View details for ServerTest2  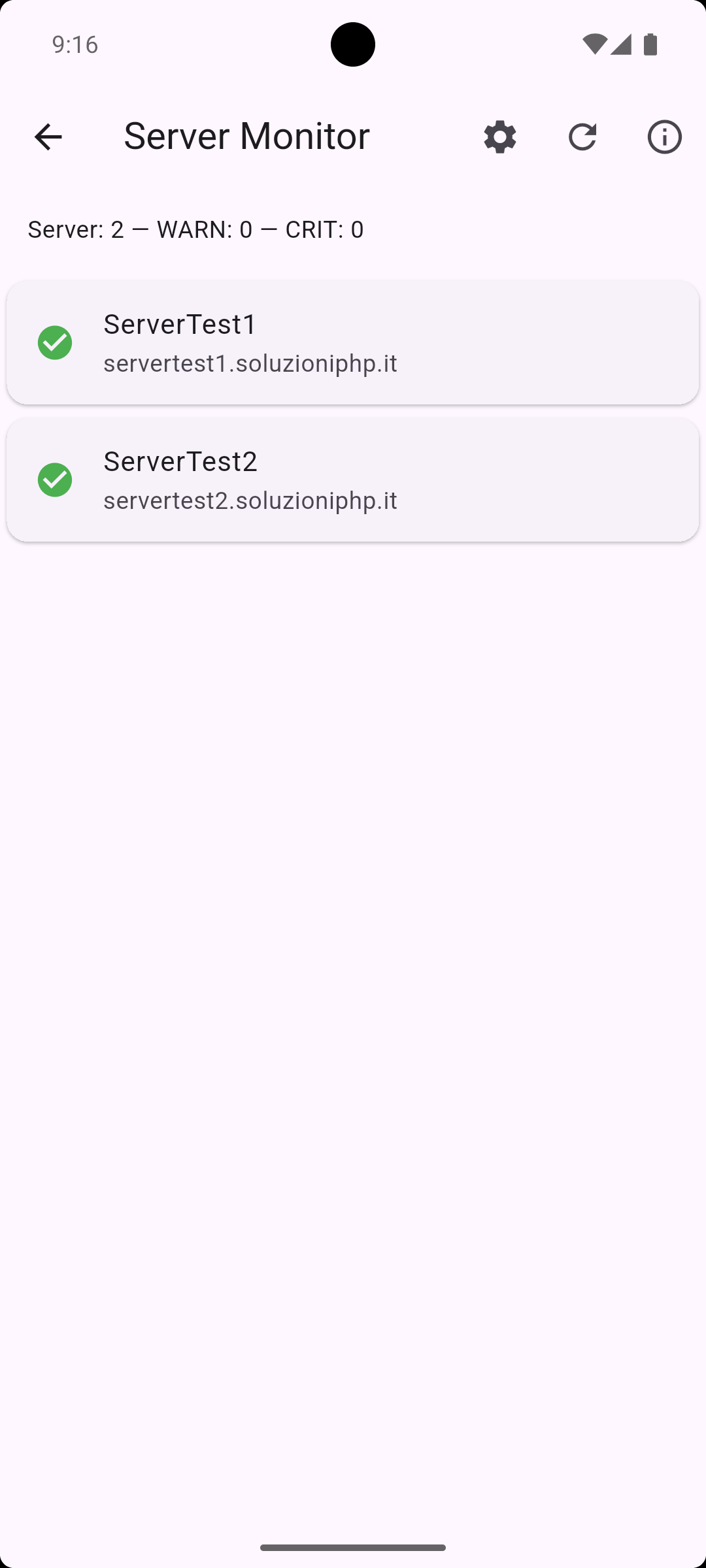[353, 480]
